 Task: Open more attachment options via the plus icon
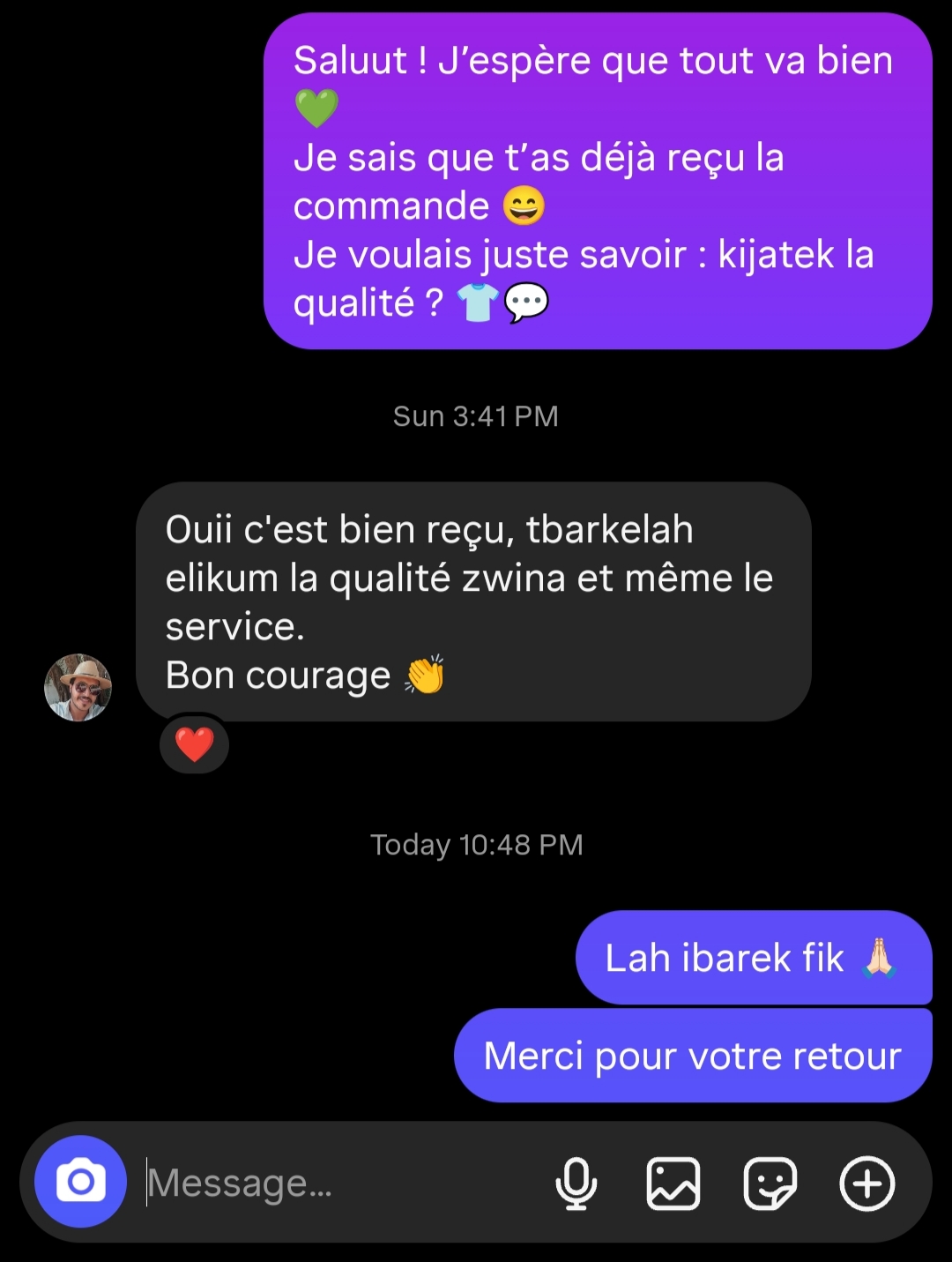866,1183
